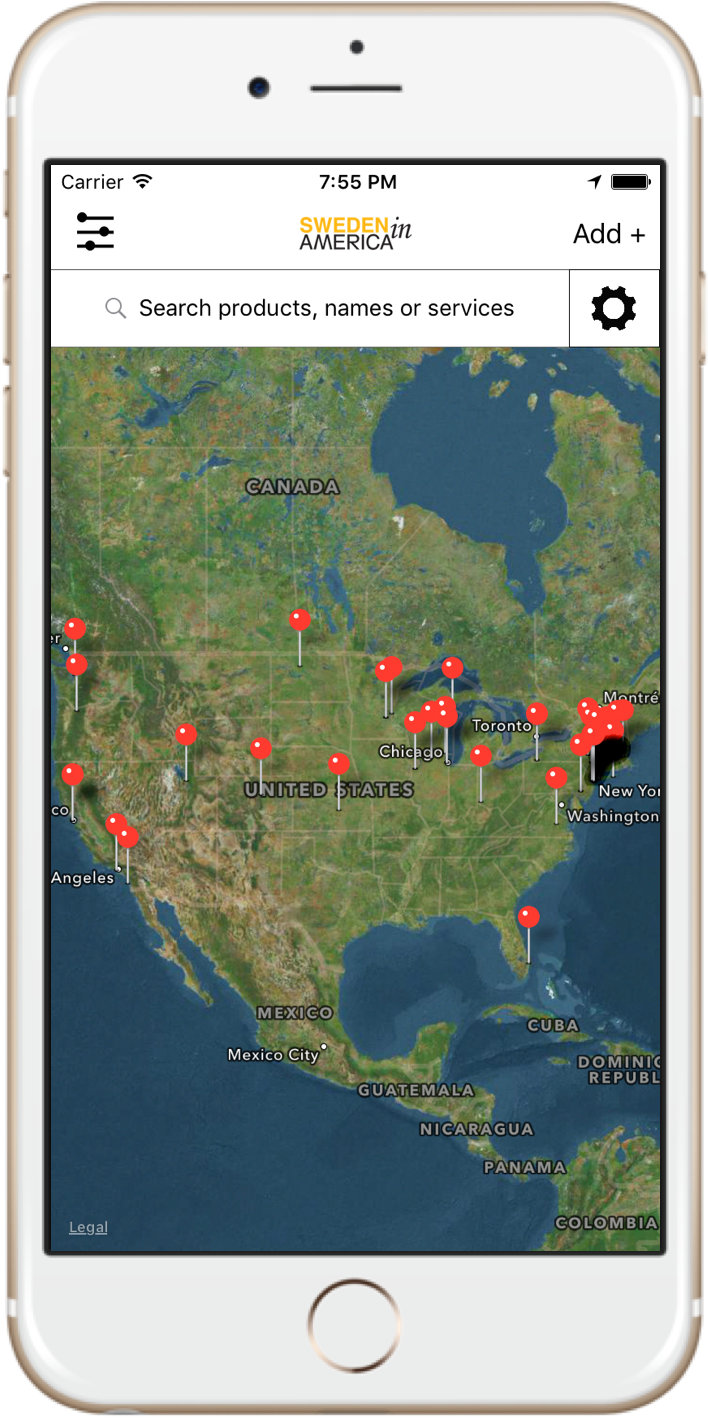The image size is (708, 1419).
Task: Select the pin near Washington
Action: point(556,778)
